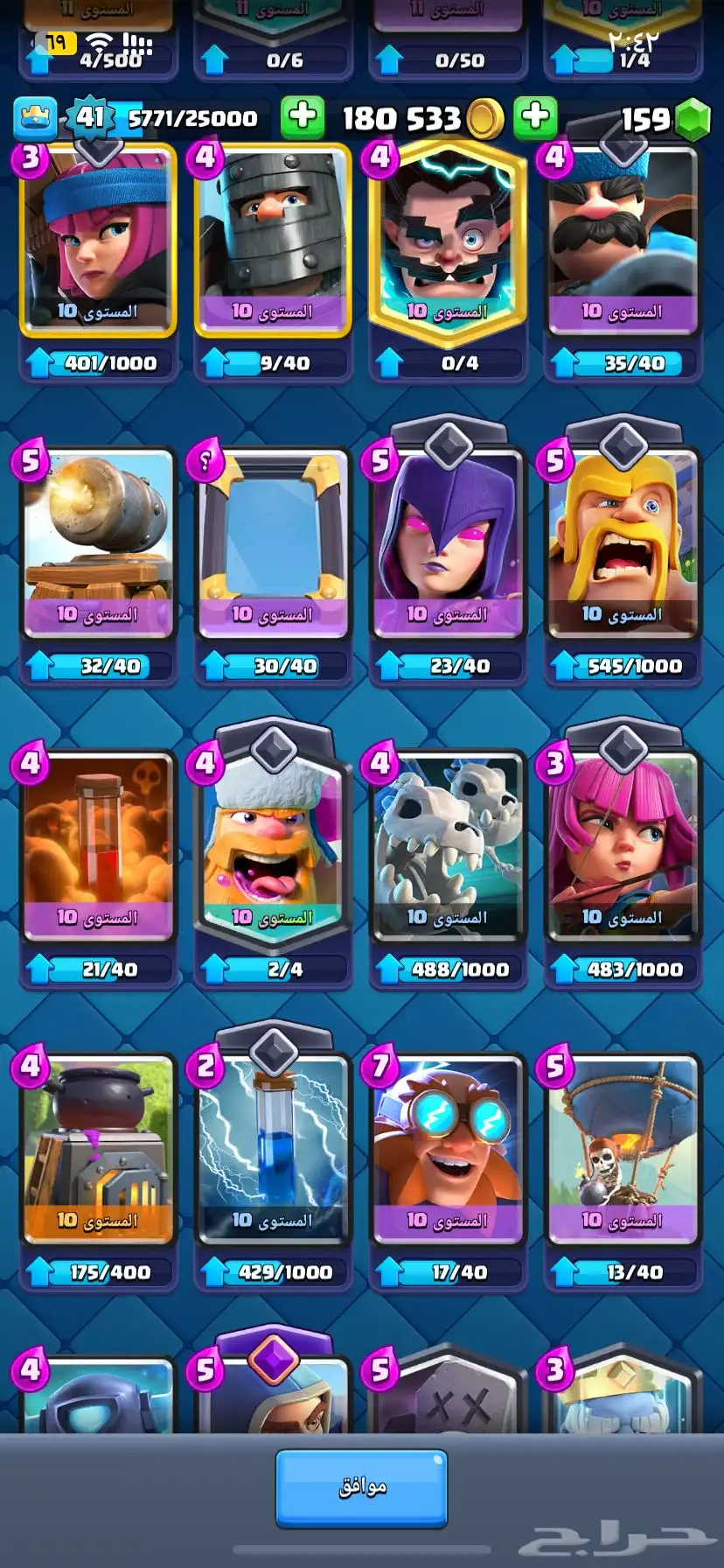Open the Lumberjack card 2/4
The image size is (724, 1568).
click(273, 846)
